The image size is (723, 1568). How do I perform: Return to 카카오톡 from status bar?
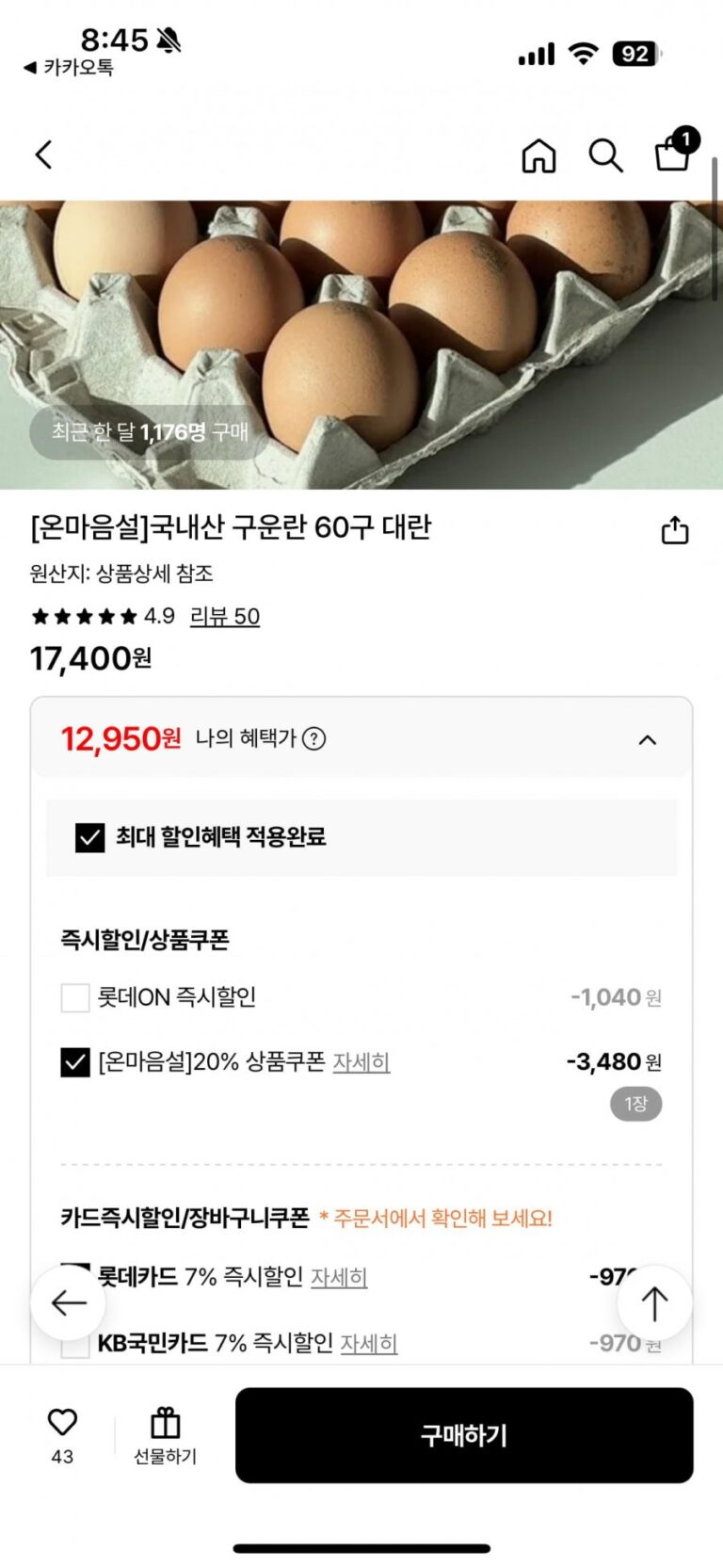69,68
